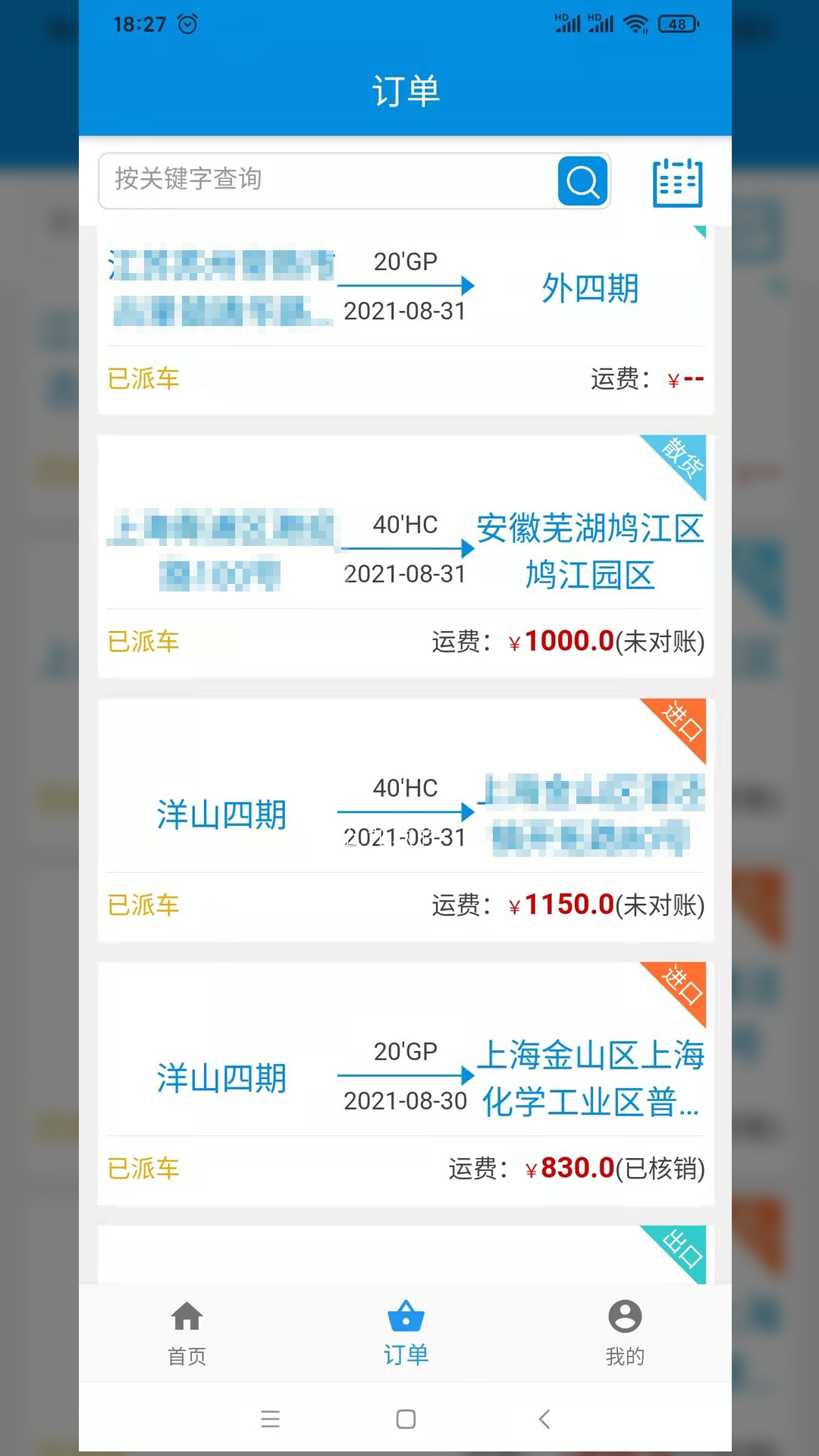Tap the keyword search input field

click(329, 180)
